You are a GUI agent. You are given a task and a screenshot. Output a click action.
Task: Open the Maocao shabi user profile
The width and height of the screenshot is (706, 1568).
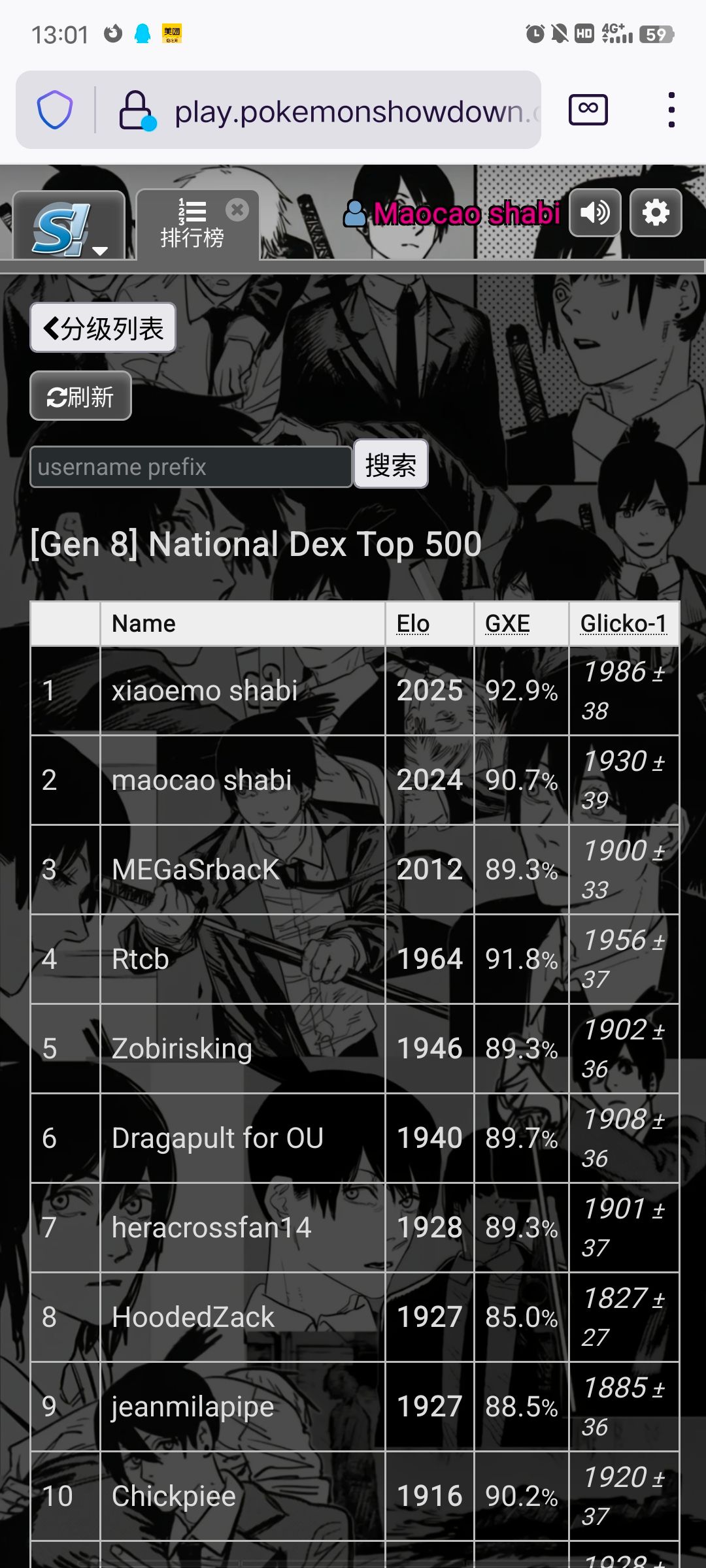click(452, 214)
